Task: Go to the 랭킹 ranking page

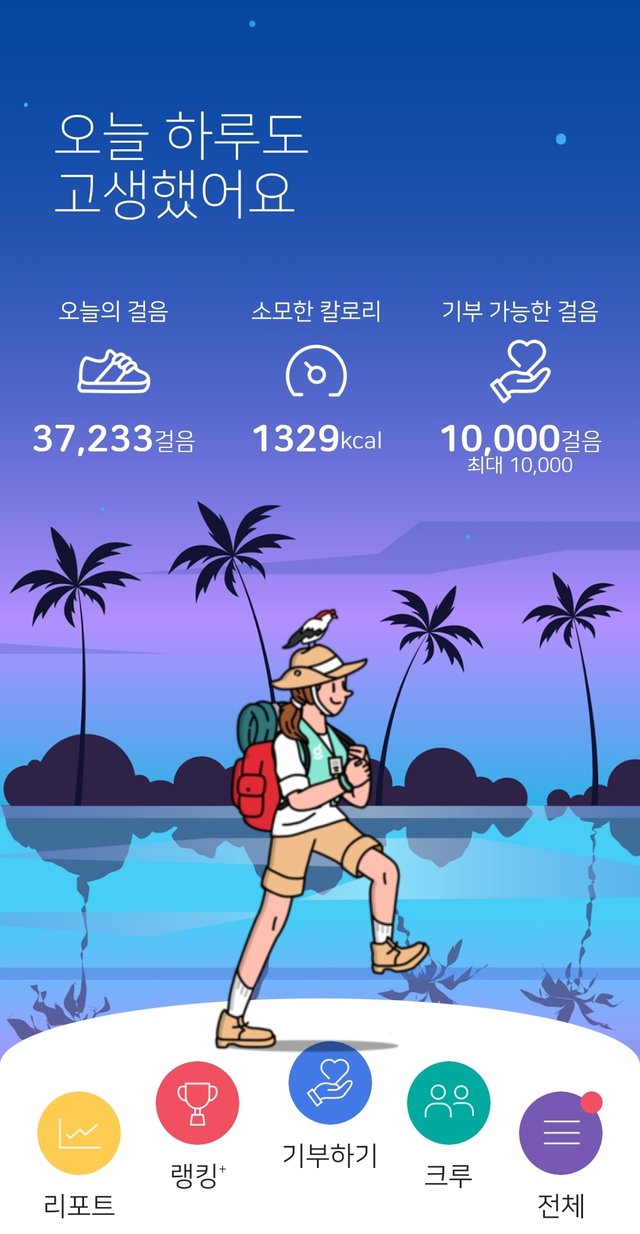Action: click(197, 1103)
